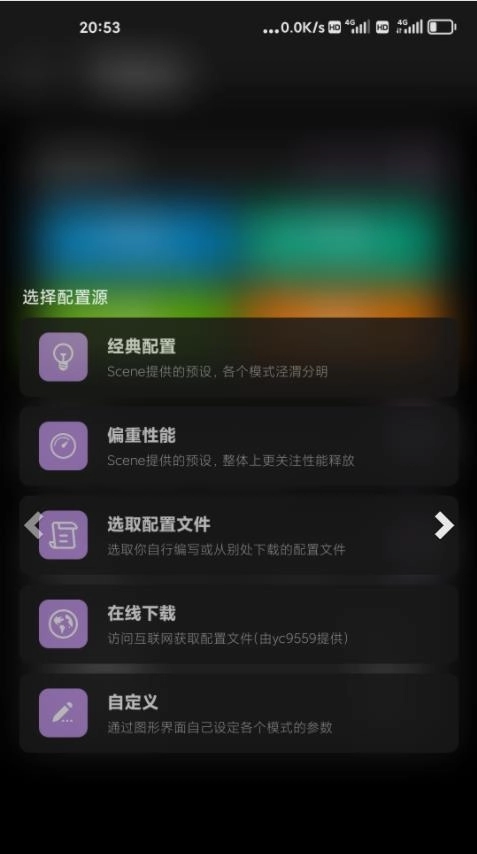477x854 pixels.
Task: Open 在线下载 to fetch configs online
Action: [x=238, y=624]
